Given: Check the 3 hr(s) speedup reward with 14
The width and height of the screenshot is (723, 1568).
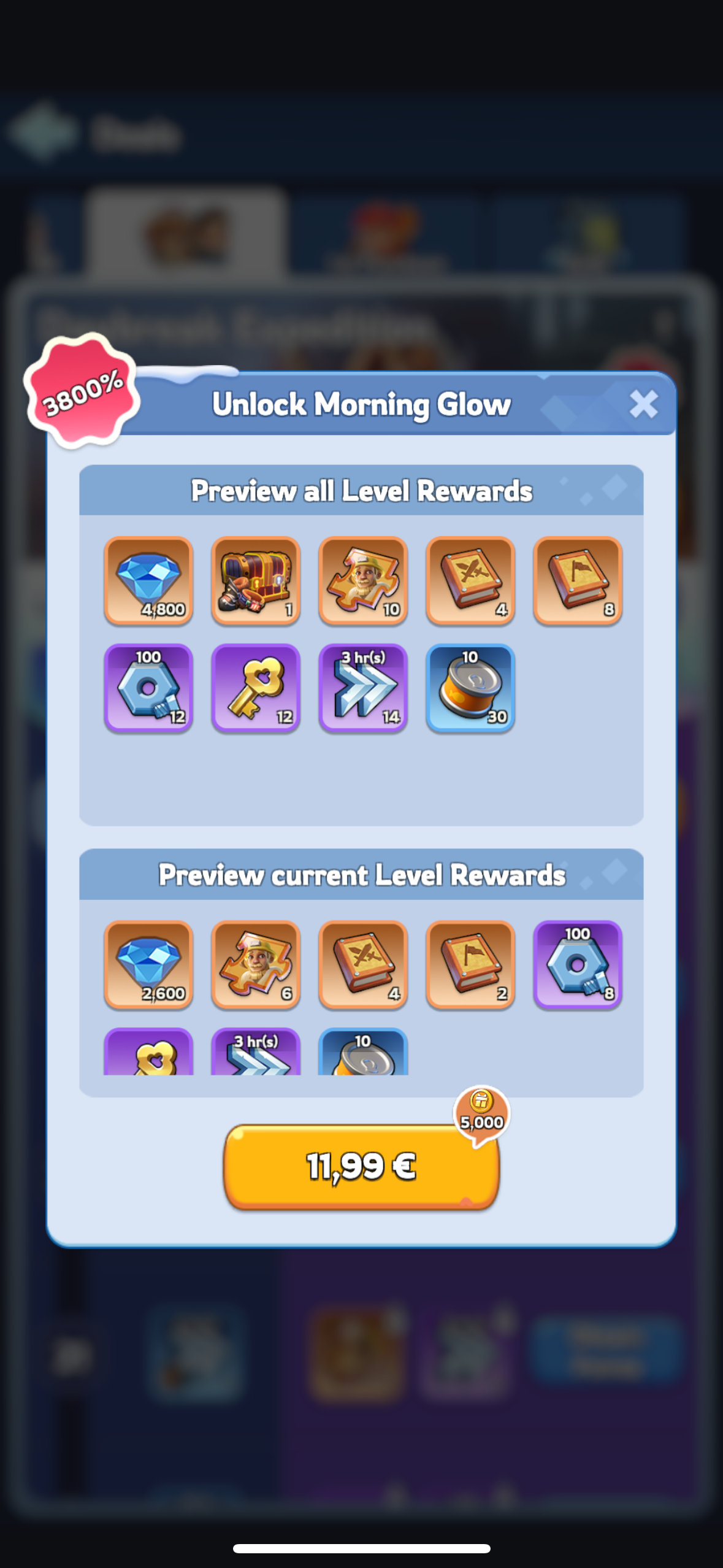Looking at the screenshot, I should coord(363,688).
